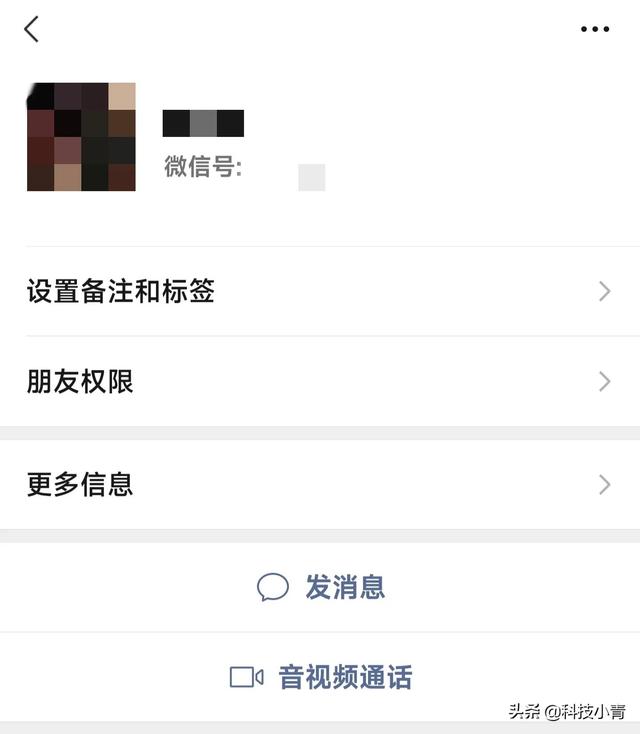Tap 发消息 to send a message

tap(321, 587)
